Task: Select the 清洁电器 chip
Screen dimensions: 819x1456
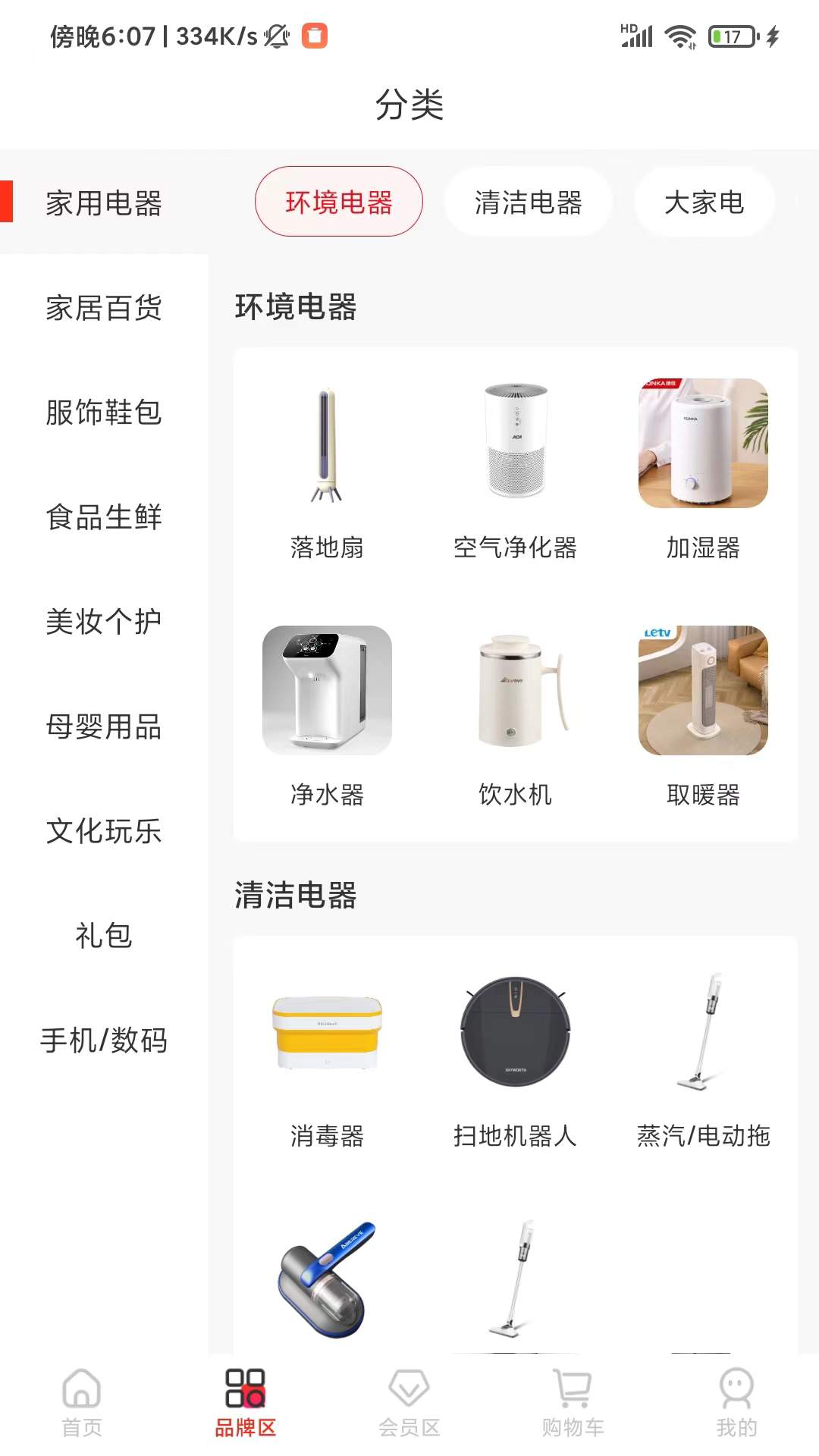Action: coord(528,202)
